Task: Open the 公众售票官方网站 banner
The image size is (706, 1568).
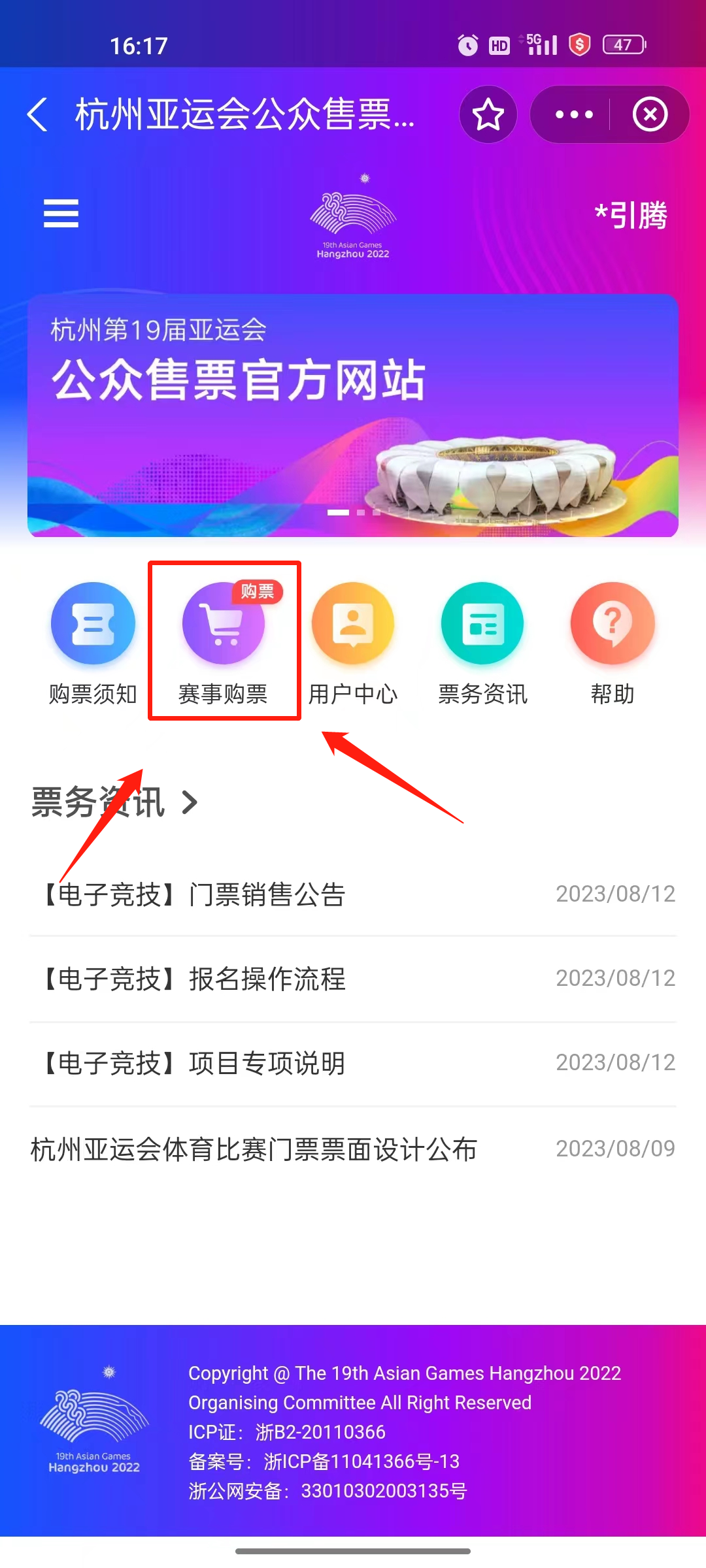Action: click(x=353, y=416)
